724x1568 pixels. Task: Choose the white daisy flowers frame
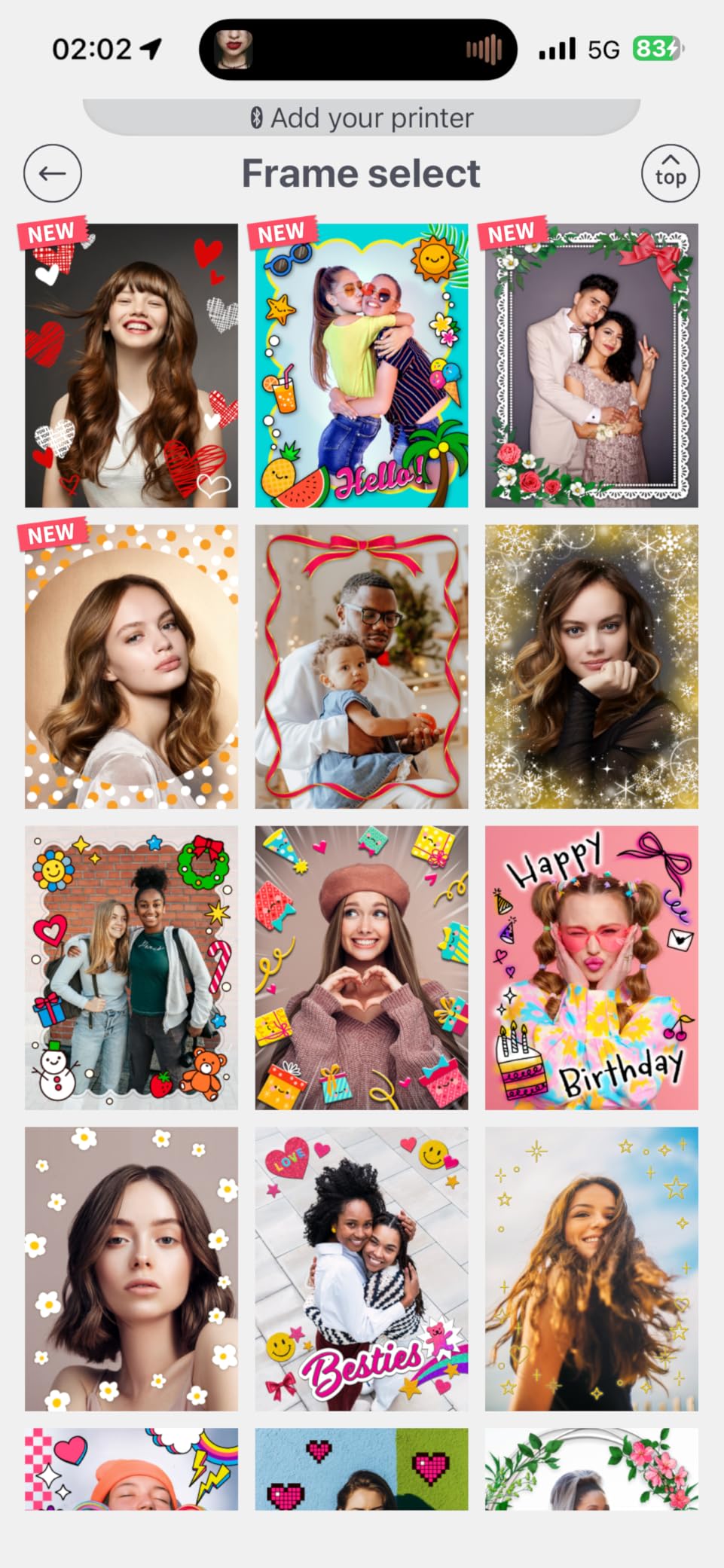[x=131, y=1269]
